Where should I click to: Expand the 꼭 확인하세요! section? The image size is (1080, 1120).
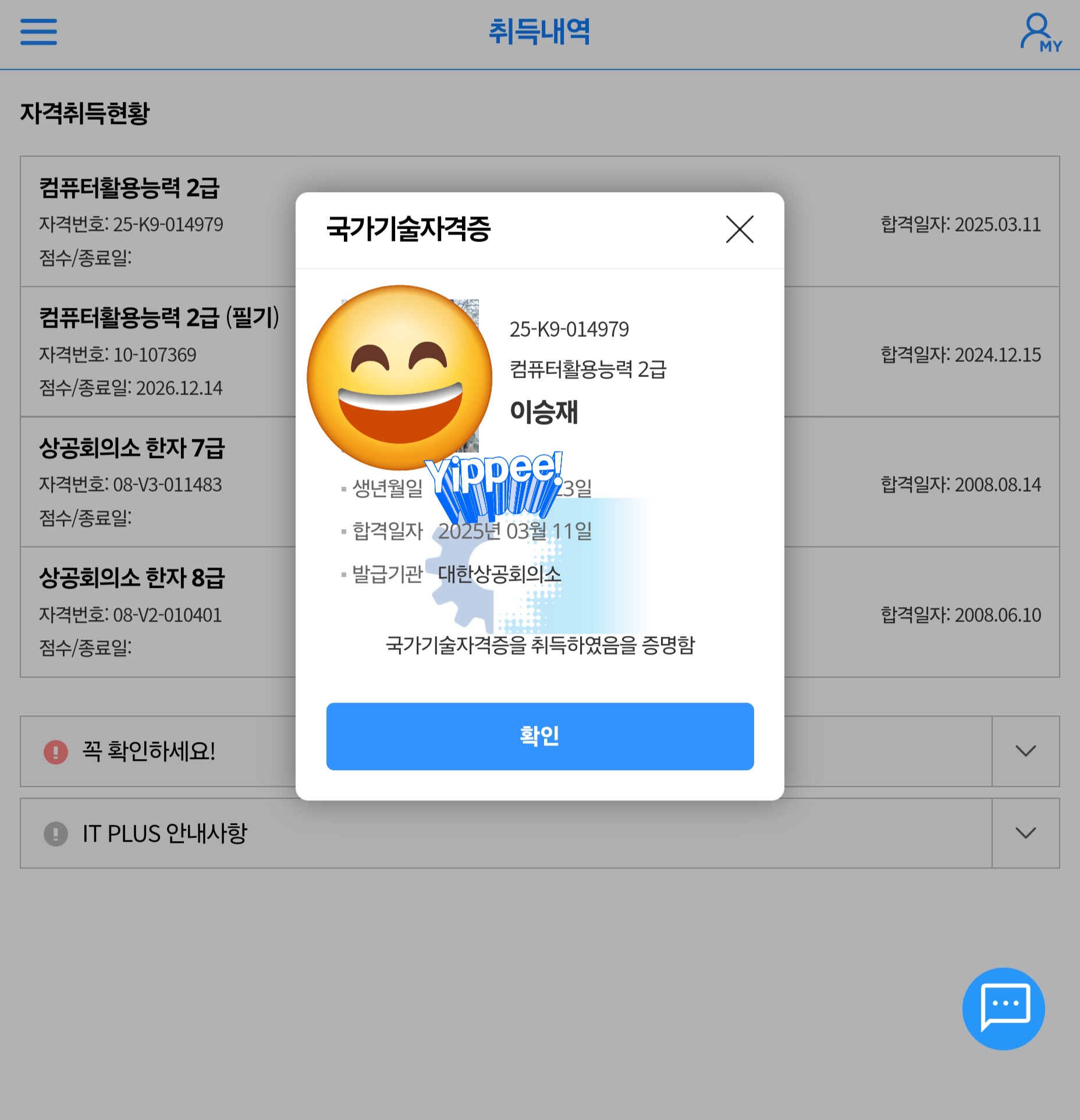1025,751
